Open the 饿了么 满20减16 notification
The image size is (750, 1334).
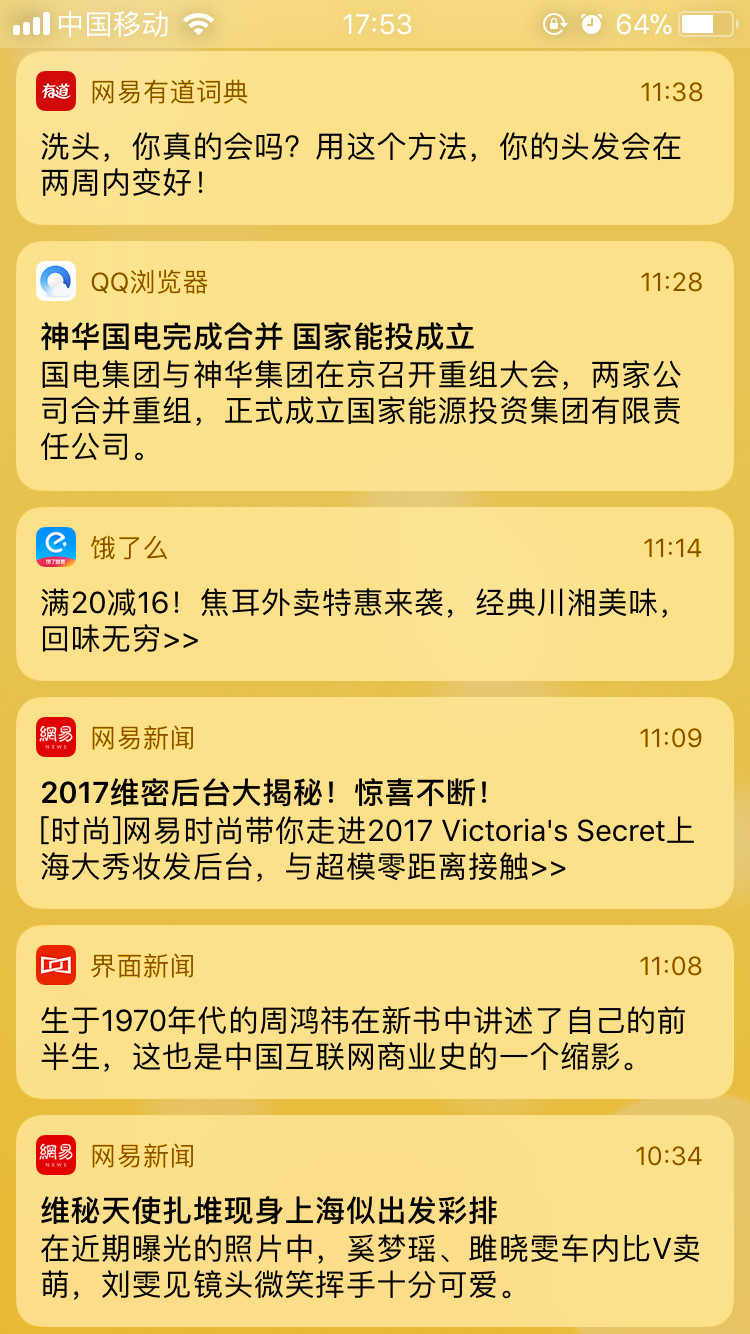tap(375, 595)
